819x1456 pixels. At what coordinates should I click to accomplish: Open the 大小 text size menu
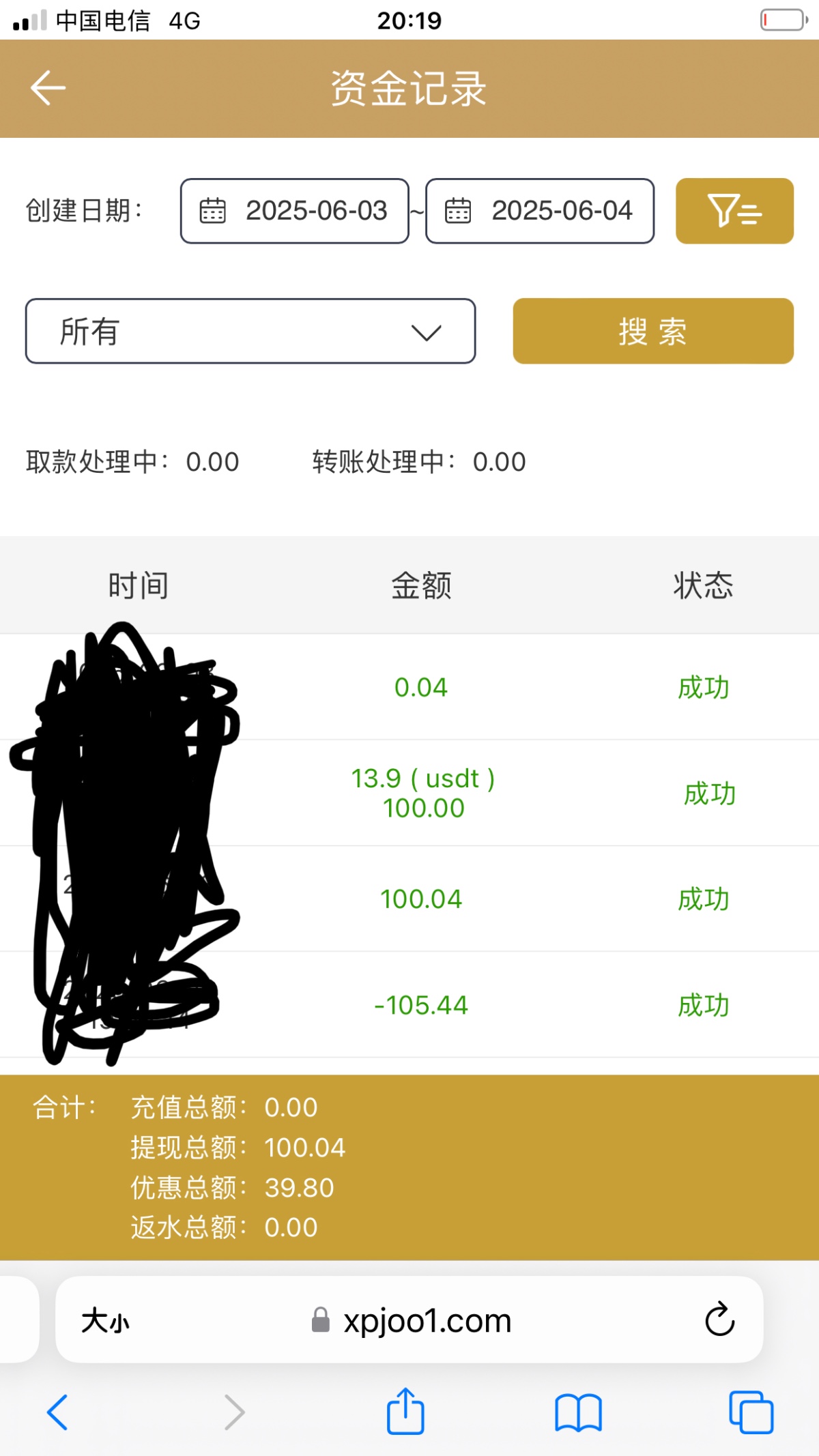[x=105, y=1321]
